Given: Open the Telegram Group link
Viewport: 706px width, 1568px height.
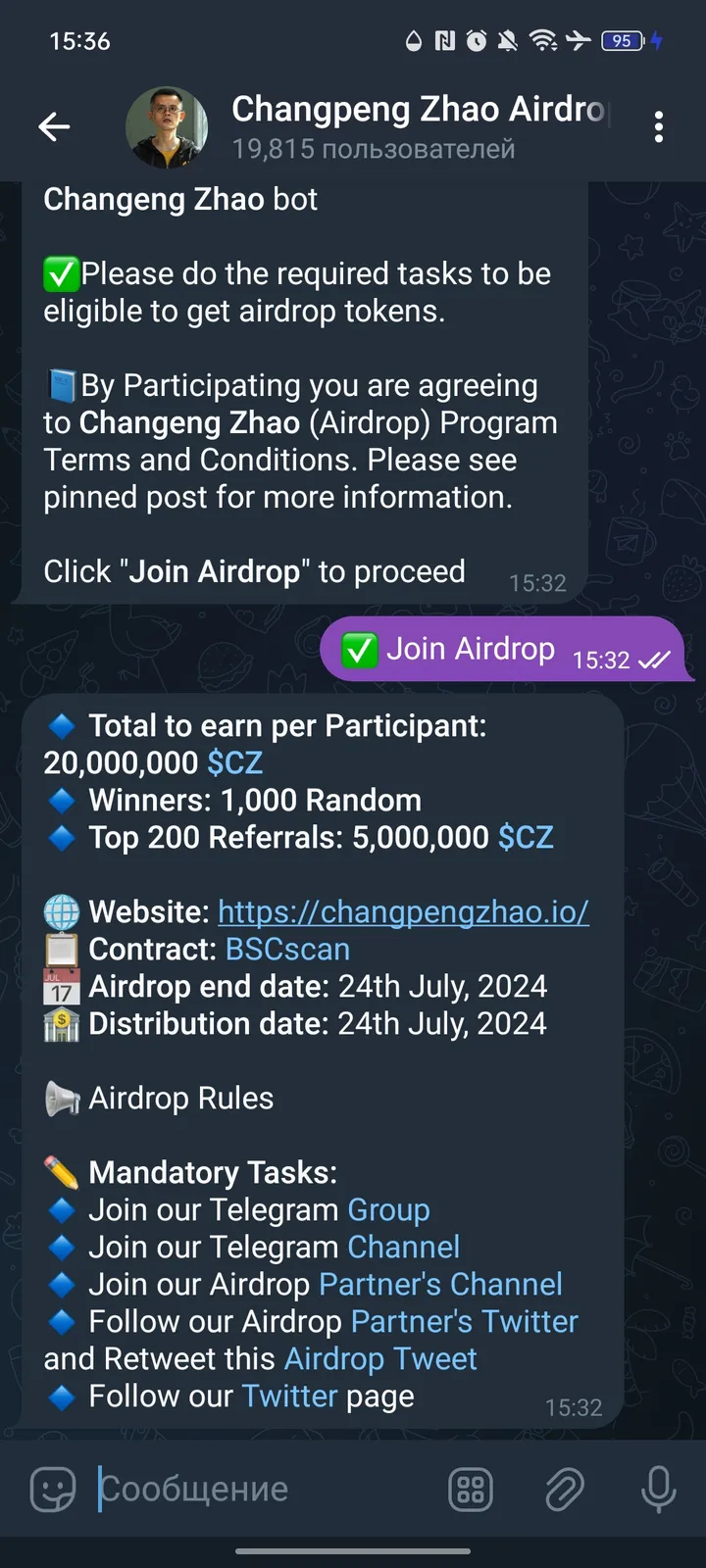Looking at the screenshot, I should coord(388,1209).
